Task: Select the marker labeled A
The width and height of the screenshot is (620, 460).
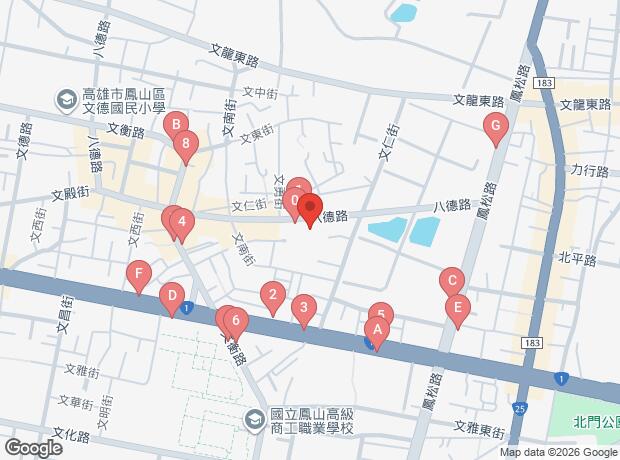Action: tap(376, 329)
